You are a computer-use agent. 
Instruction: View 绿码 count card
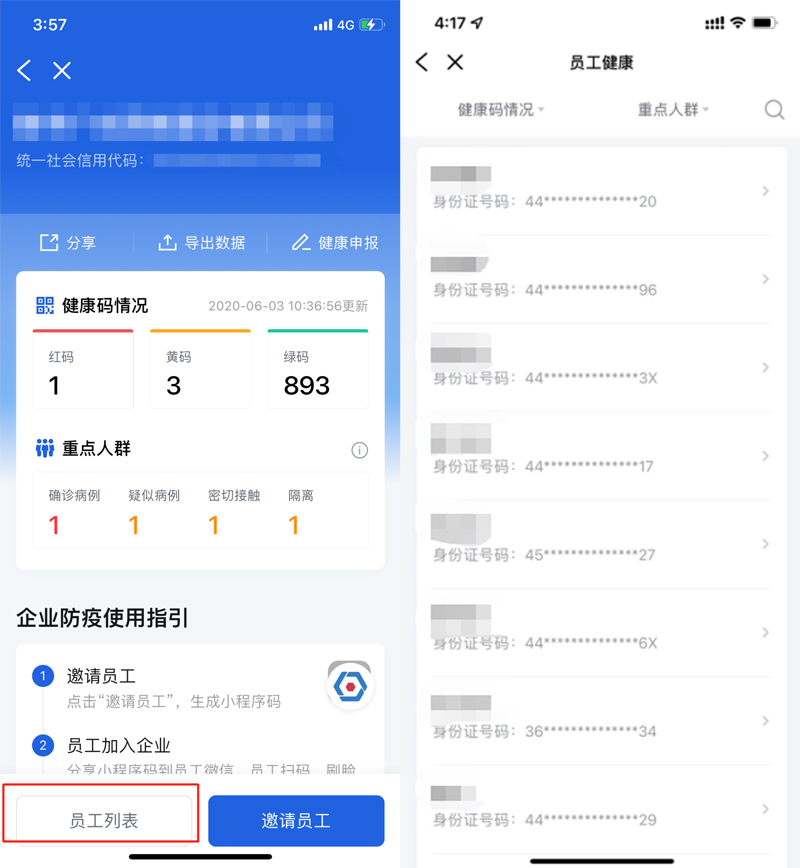tap(317, 371)
